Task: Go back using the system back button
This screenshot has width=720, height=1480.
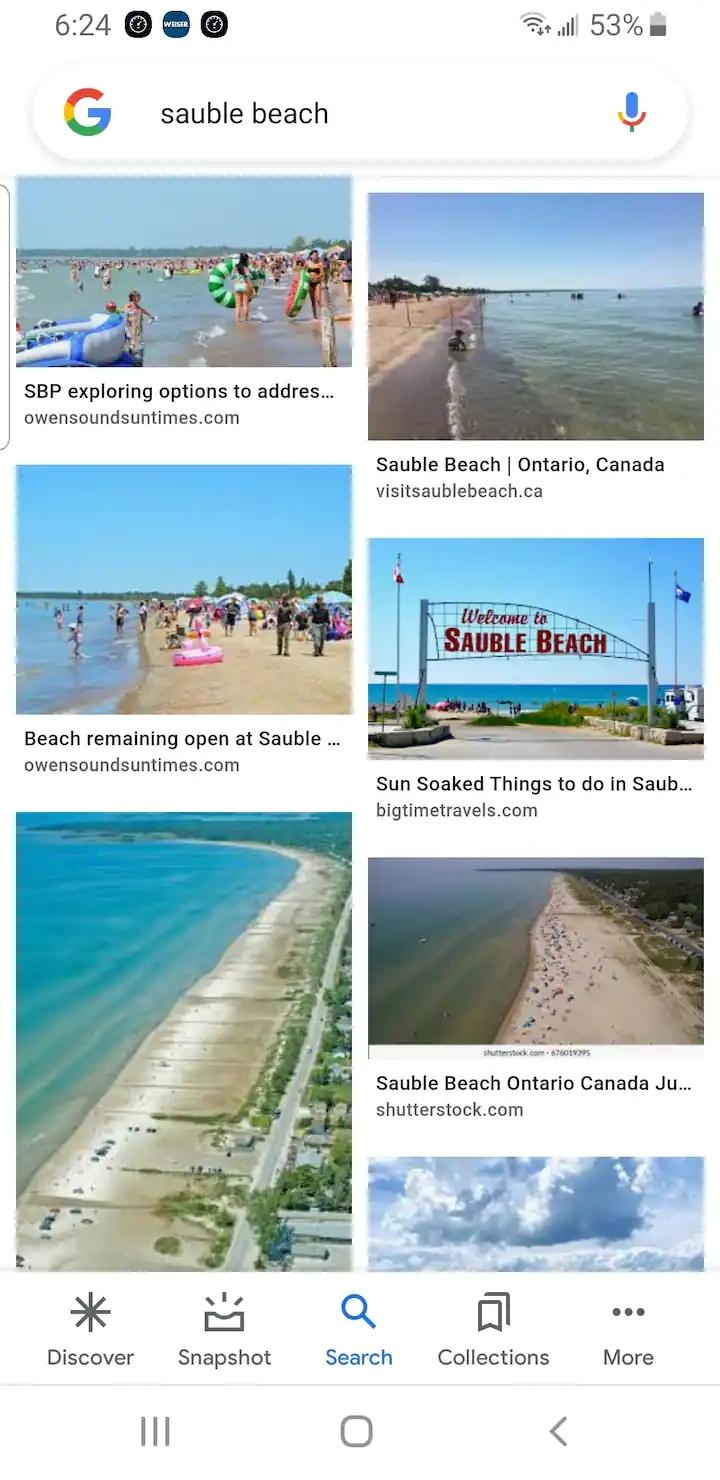Action: pyautogui.click(x=558, y=1431)
